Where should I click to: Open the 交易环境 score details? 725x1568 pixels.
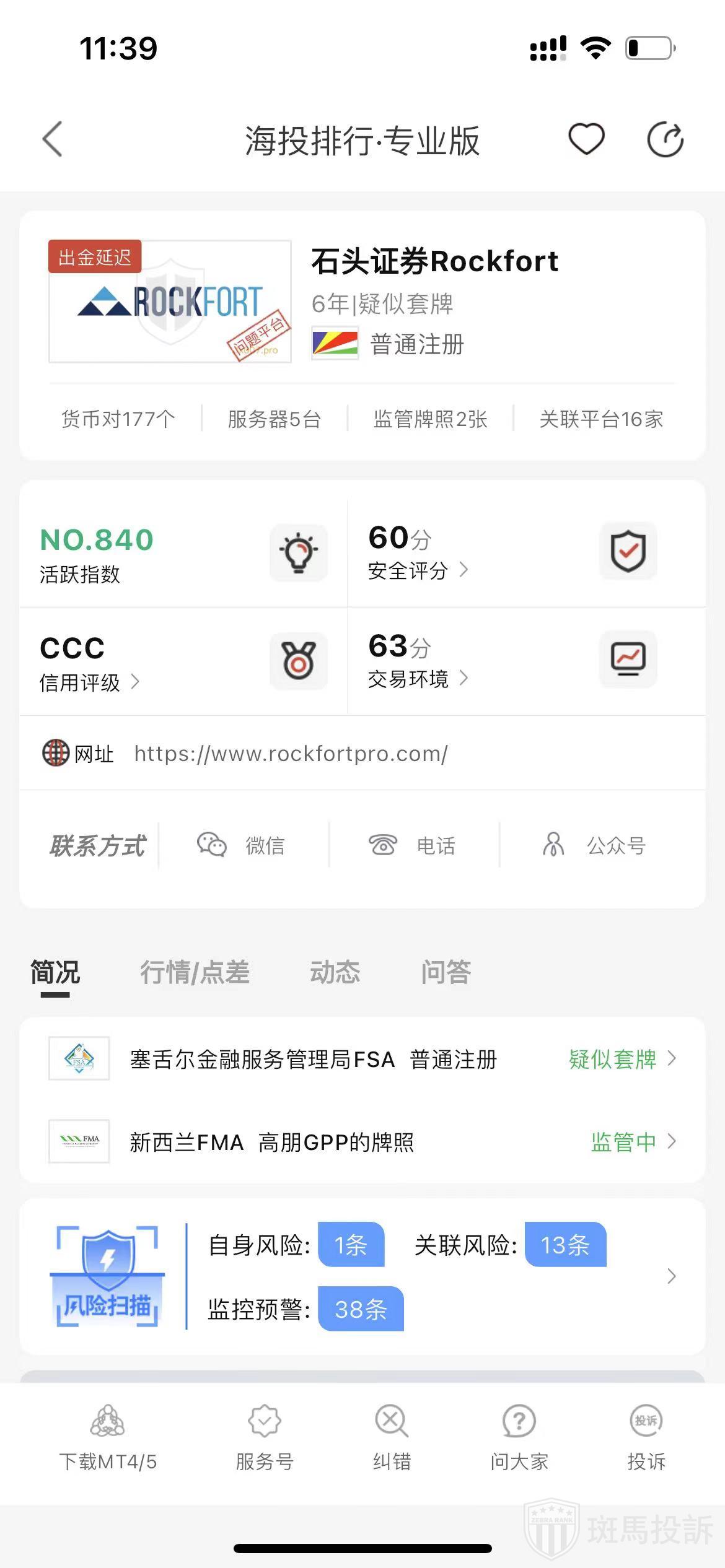(418, 679)
